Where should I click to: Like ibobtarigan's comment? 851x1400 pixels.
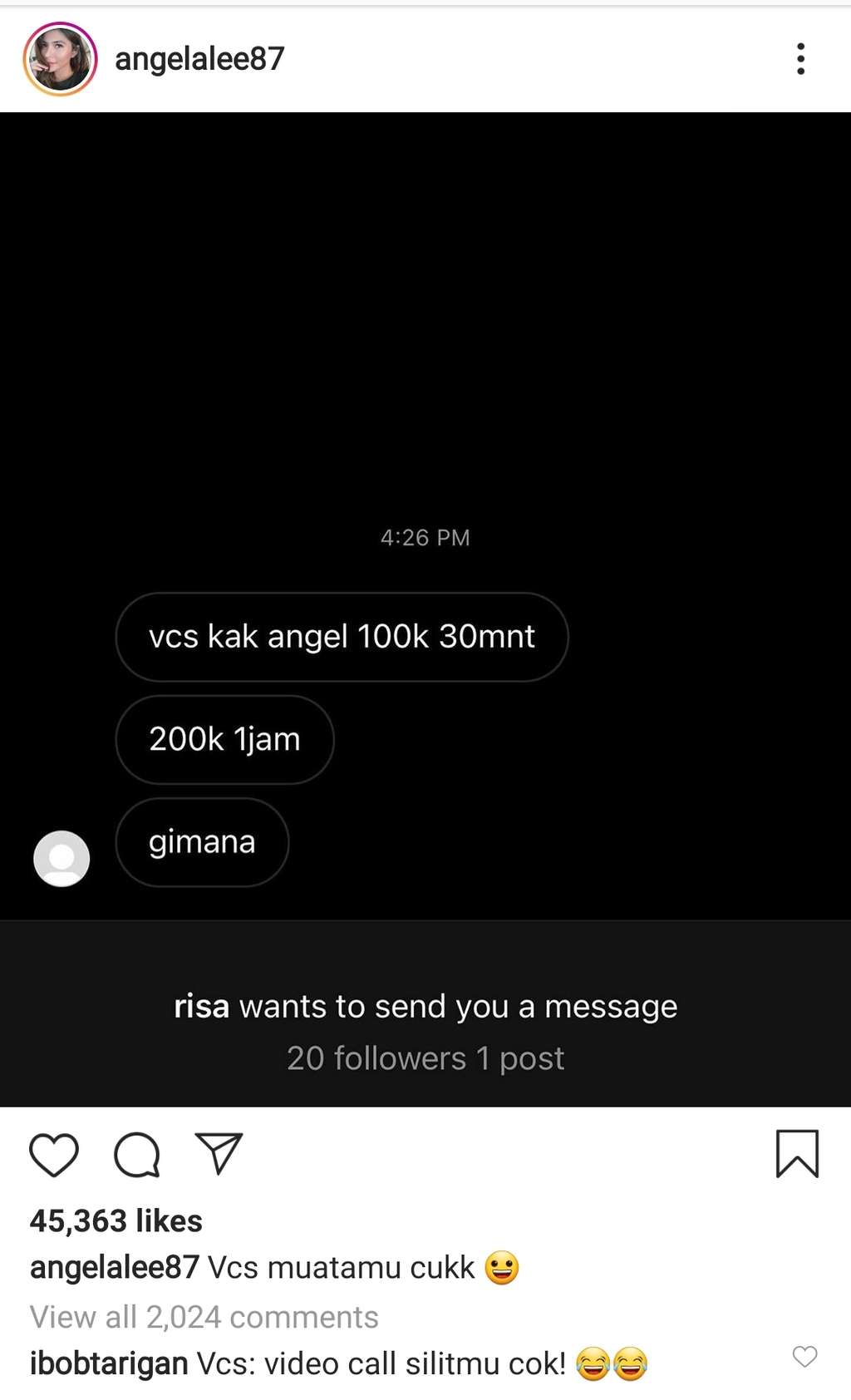click(x=804, y=1357)
